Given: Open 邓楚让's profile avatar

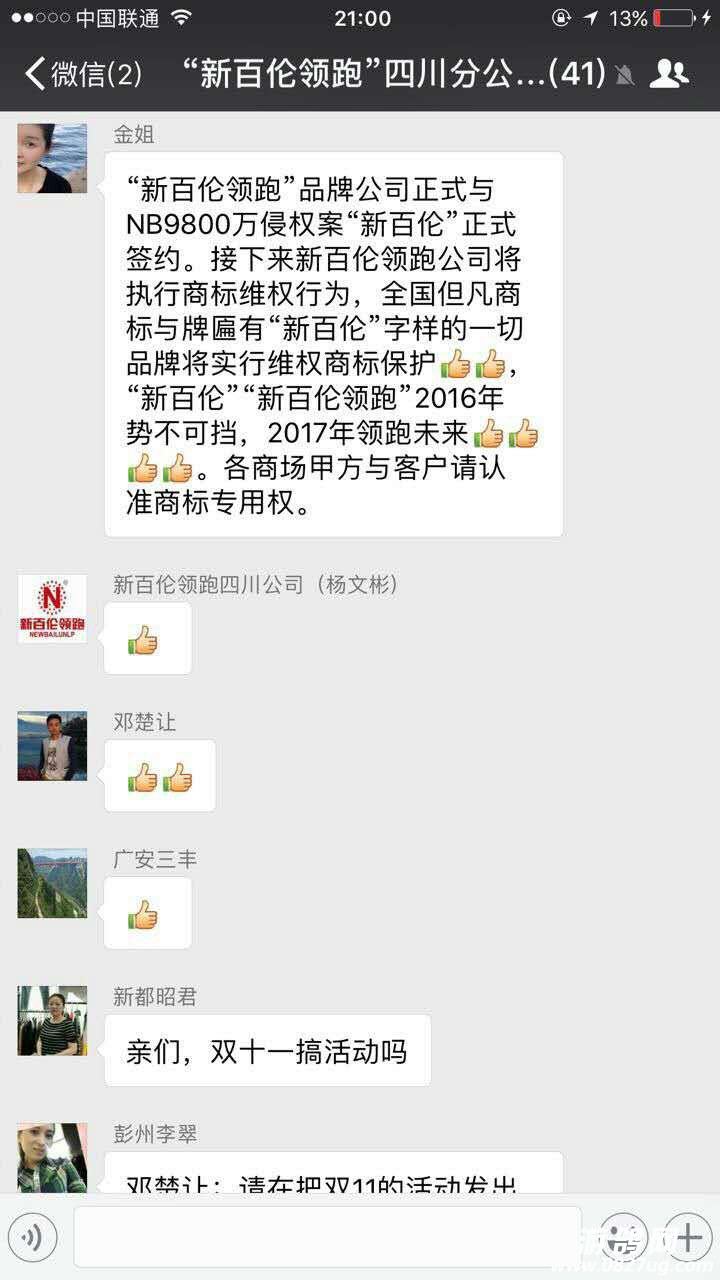Looking at the screenshot, I should click(x=52, y=746).
